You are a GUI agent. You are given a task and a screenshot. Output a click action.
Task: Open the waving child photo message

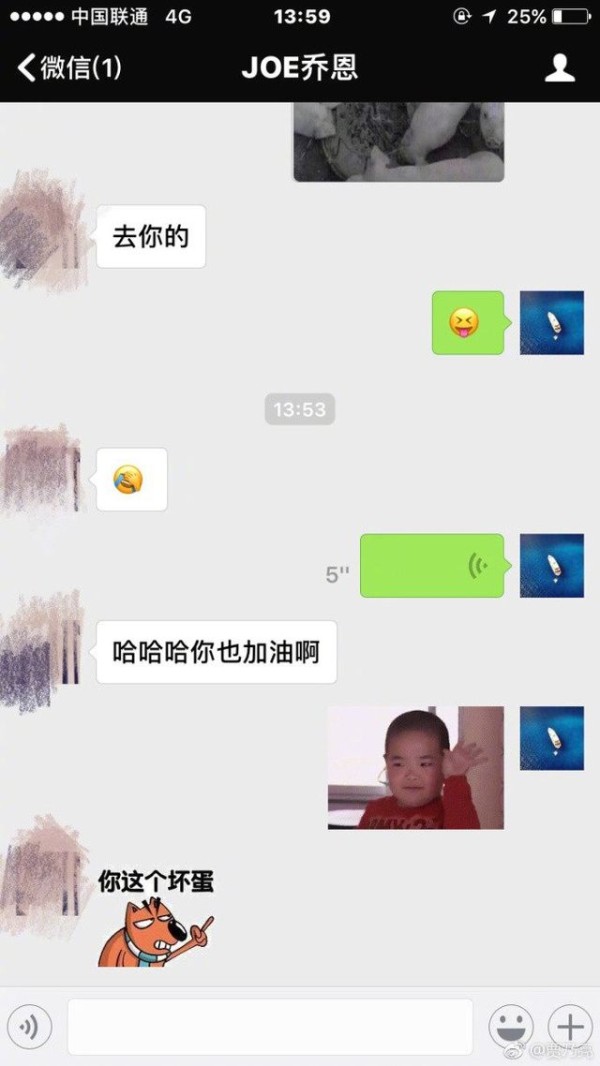pyautogui.click(x=416, y=768)
